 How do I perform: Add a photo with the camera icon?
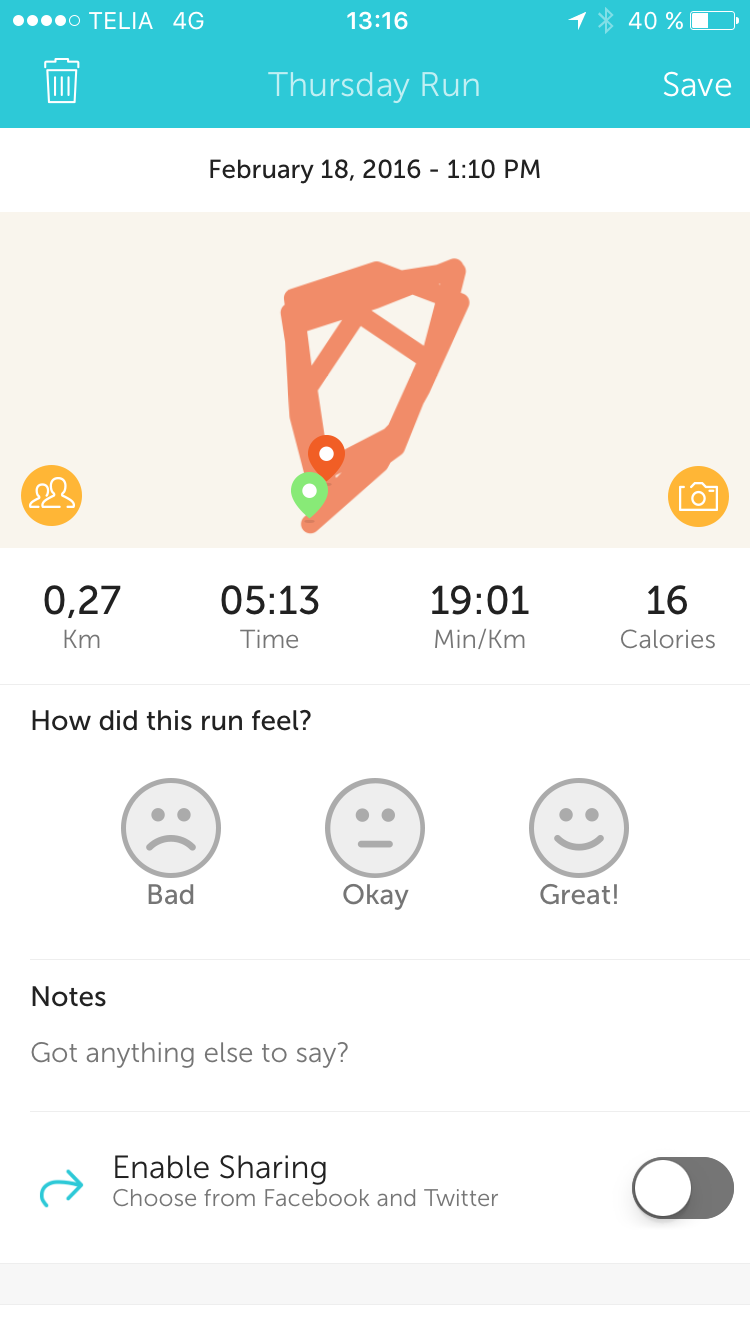click(x=697, y=496)
